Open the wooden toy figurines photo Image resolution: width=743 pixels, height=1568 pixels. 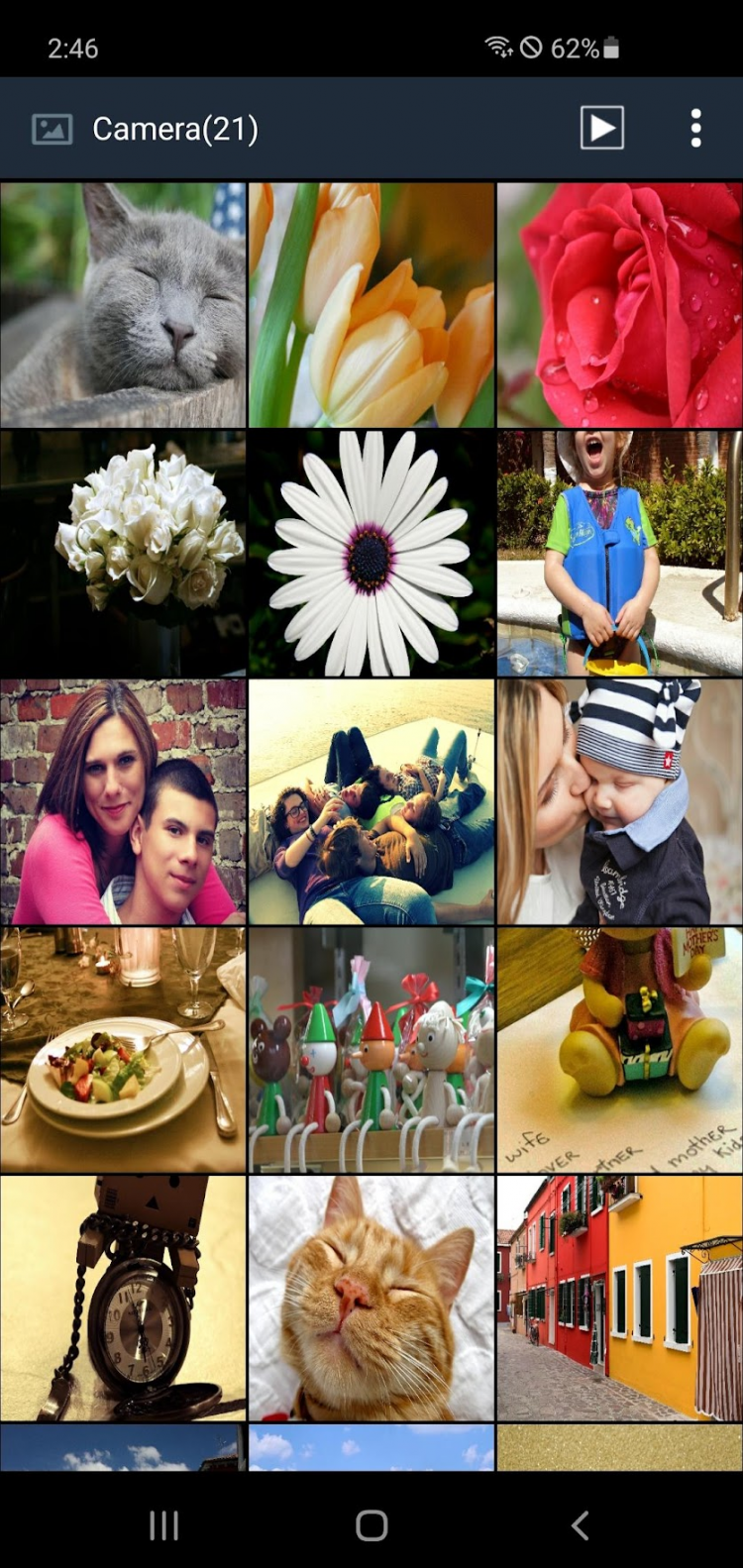(x=371, y=1050)
